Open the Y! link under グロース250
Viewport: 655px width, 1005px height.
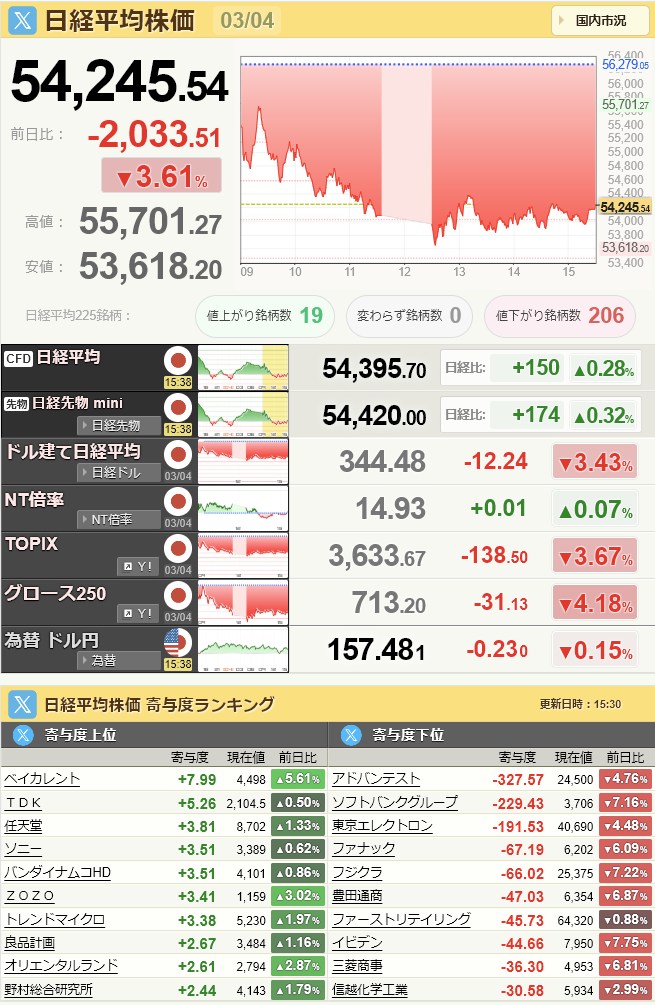click(x=138, y=613)
